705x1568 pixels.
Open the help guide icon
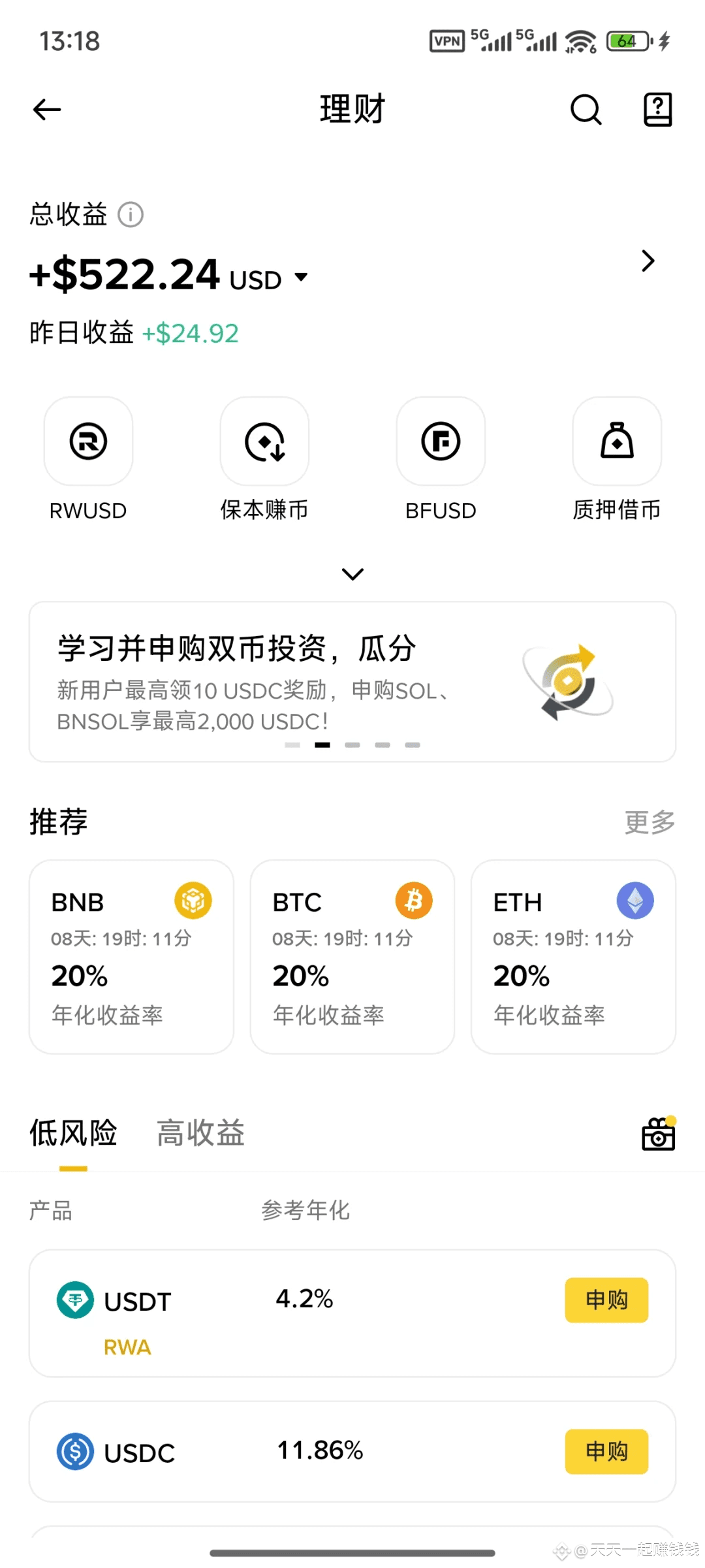point(657,110)
